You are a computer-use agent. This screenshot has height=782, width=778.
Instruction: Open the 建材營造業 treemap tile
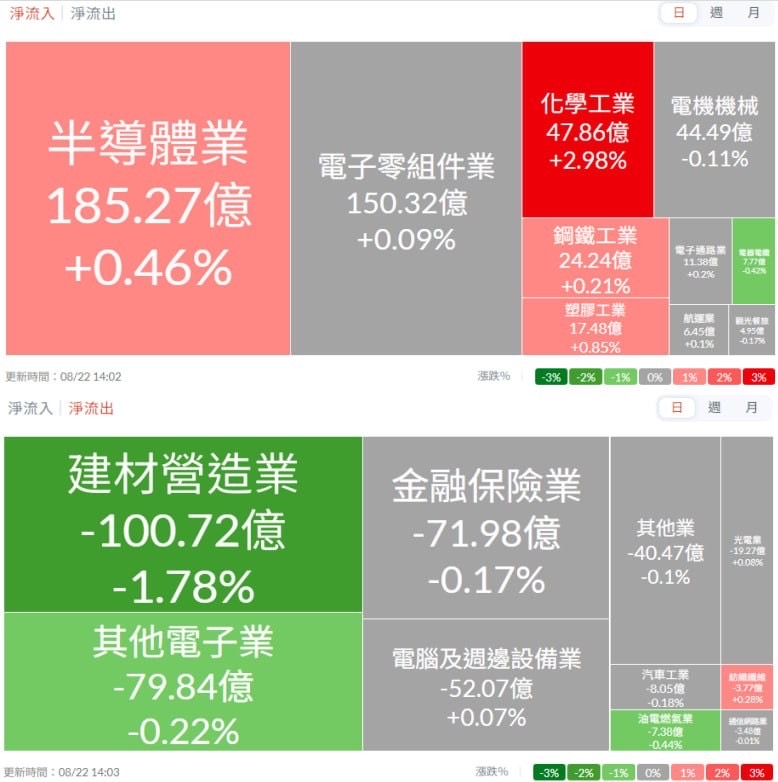183,525
